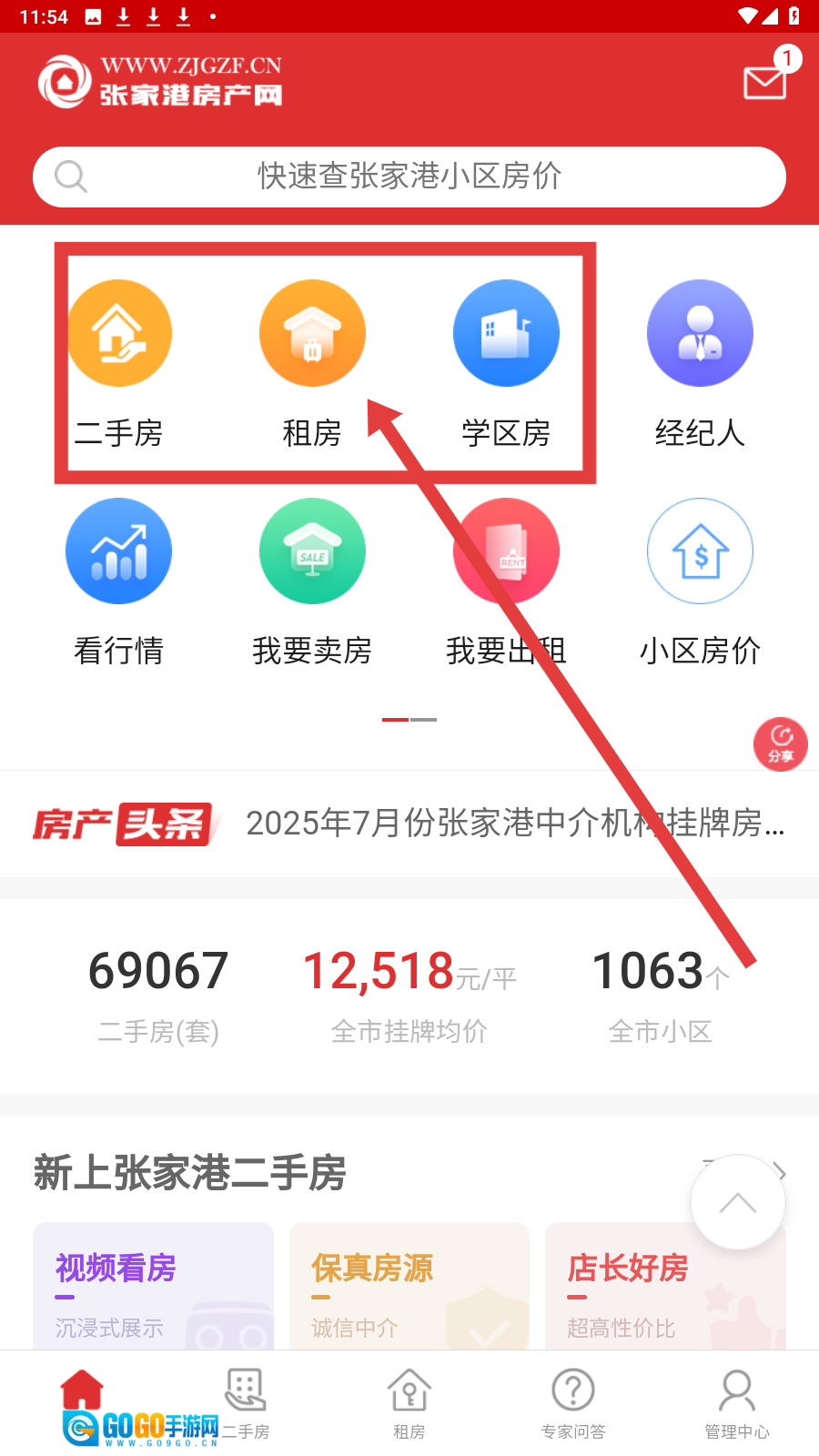Open 看行情 market trends

tap(119, 552)
